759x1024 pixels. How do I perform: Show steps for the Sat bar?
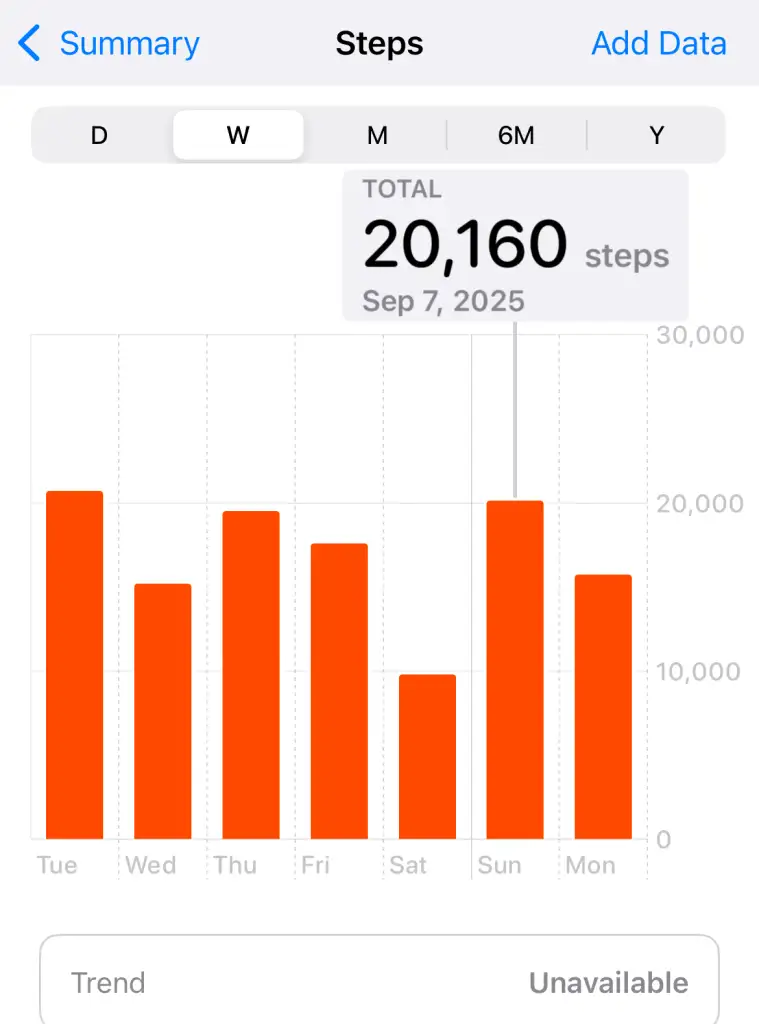click(x=427, y=757)
